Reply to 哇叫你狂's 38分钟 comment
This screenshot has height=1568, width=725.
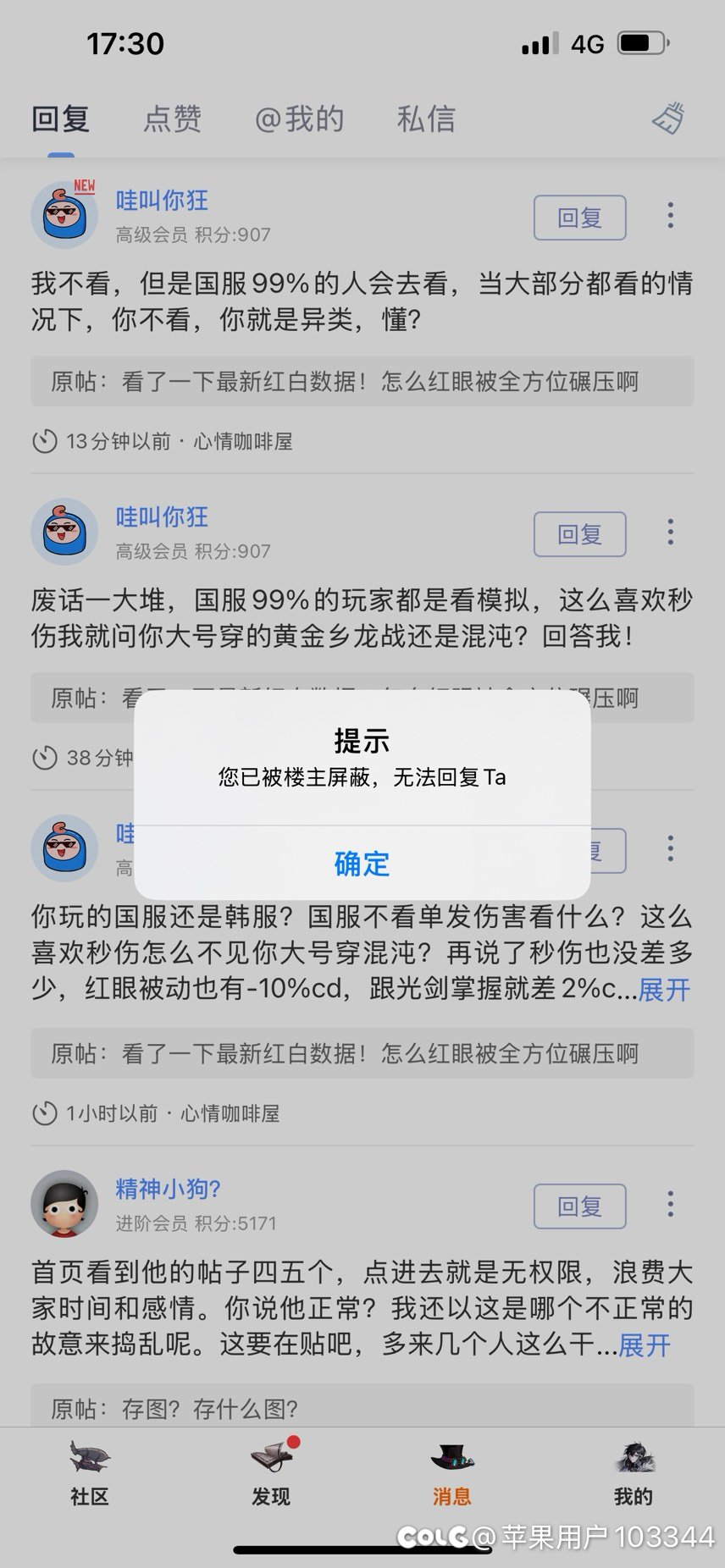[x=579, y=534]
